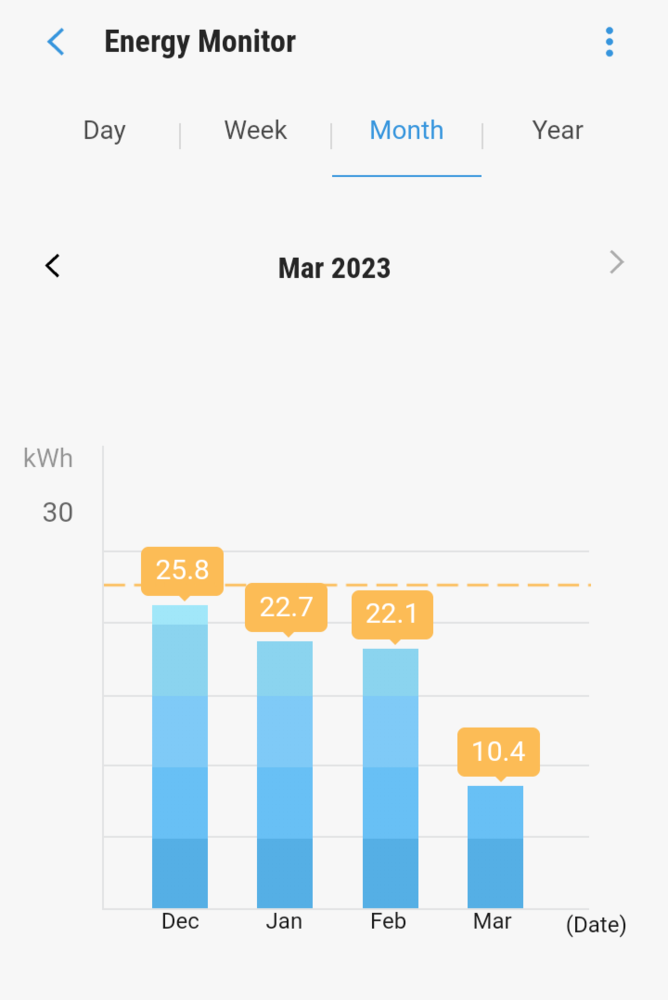Switch to the Day tab

[x=104, y=130]
